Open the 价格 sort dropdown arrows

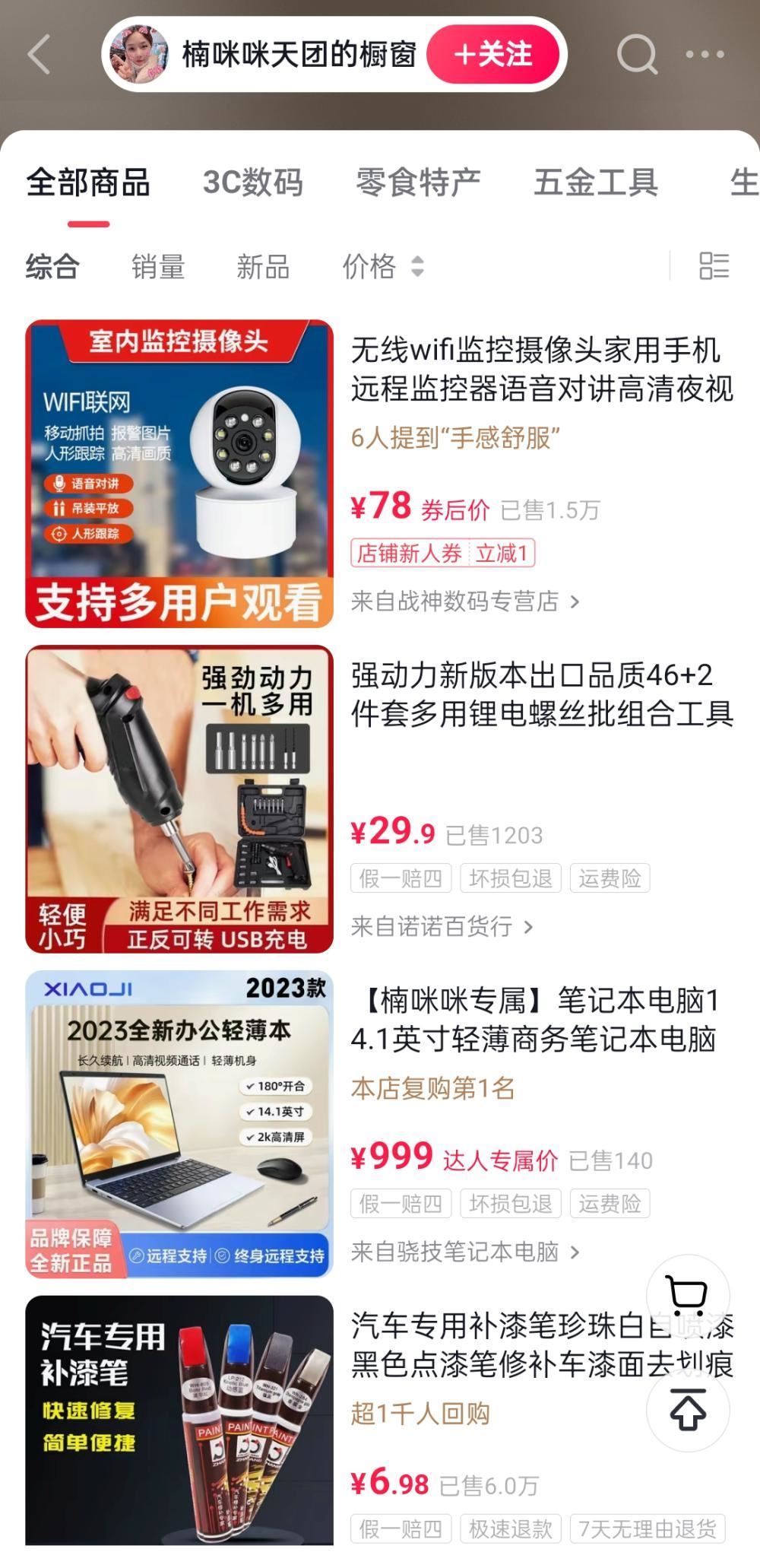(x=416, y=268)
